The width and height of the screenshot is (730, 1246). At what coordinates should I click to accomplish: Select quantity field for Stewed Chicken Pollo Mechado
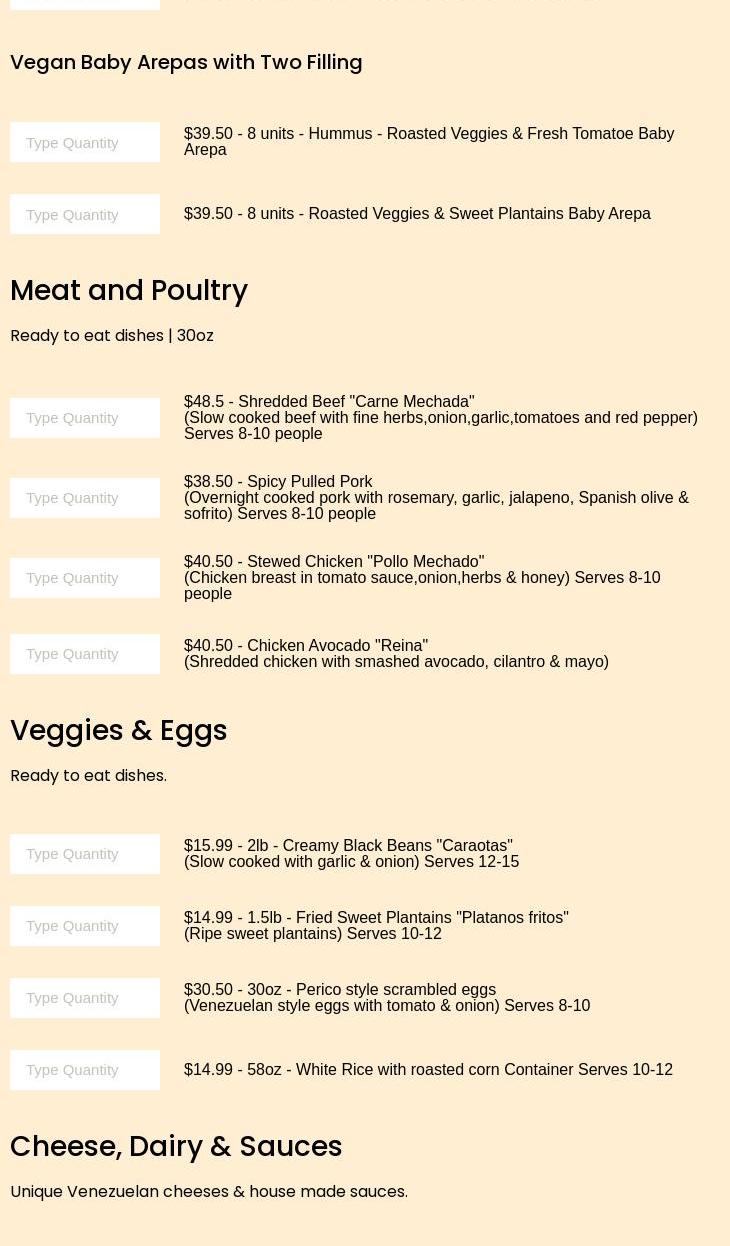click(x=85, y=578)
